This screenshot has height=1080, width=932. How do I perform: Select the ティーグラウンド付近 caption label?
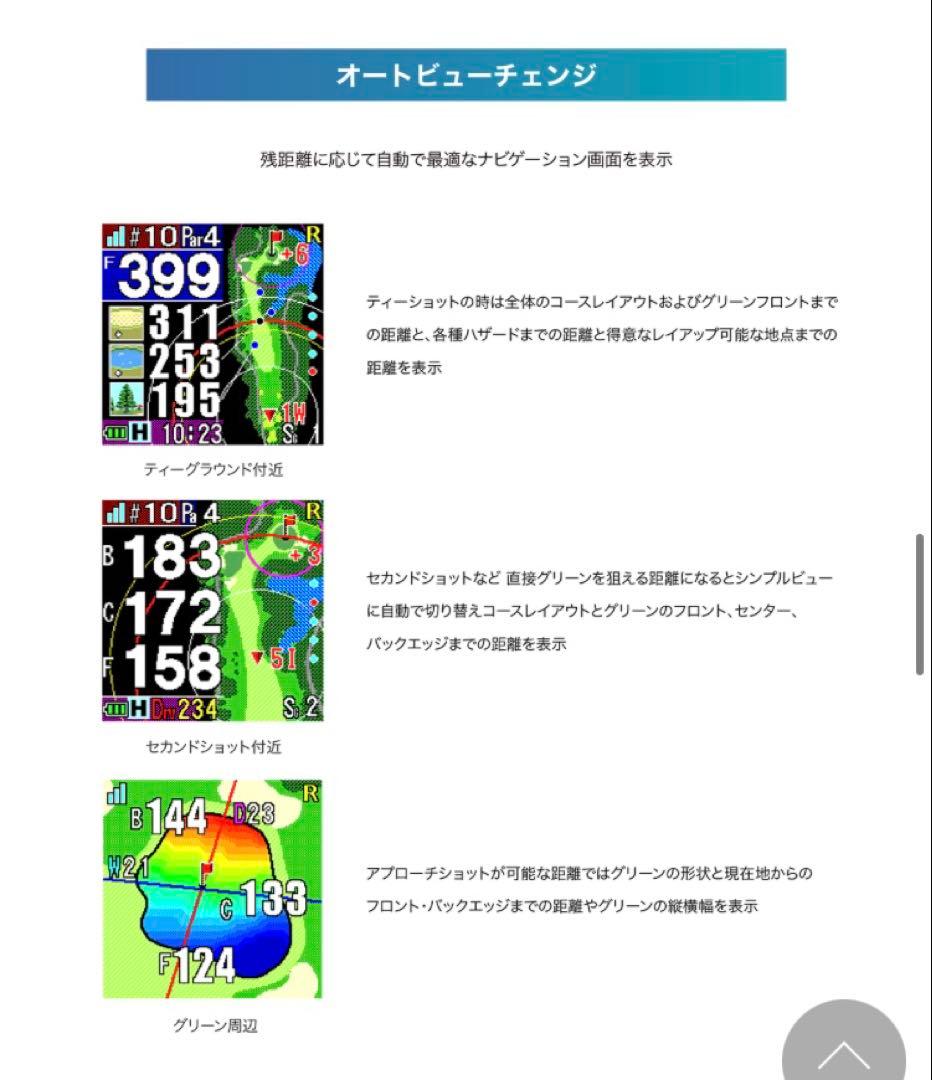click(x=213, y=468)
